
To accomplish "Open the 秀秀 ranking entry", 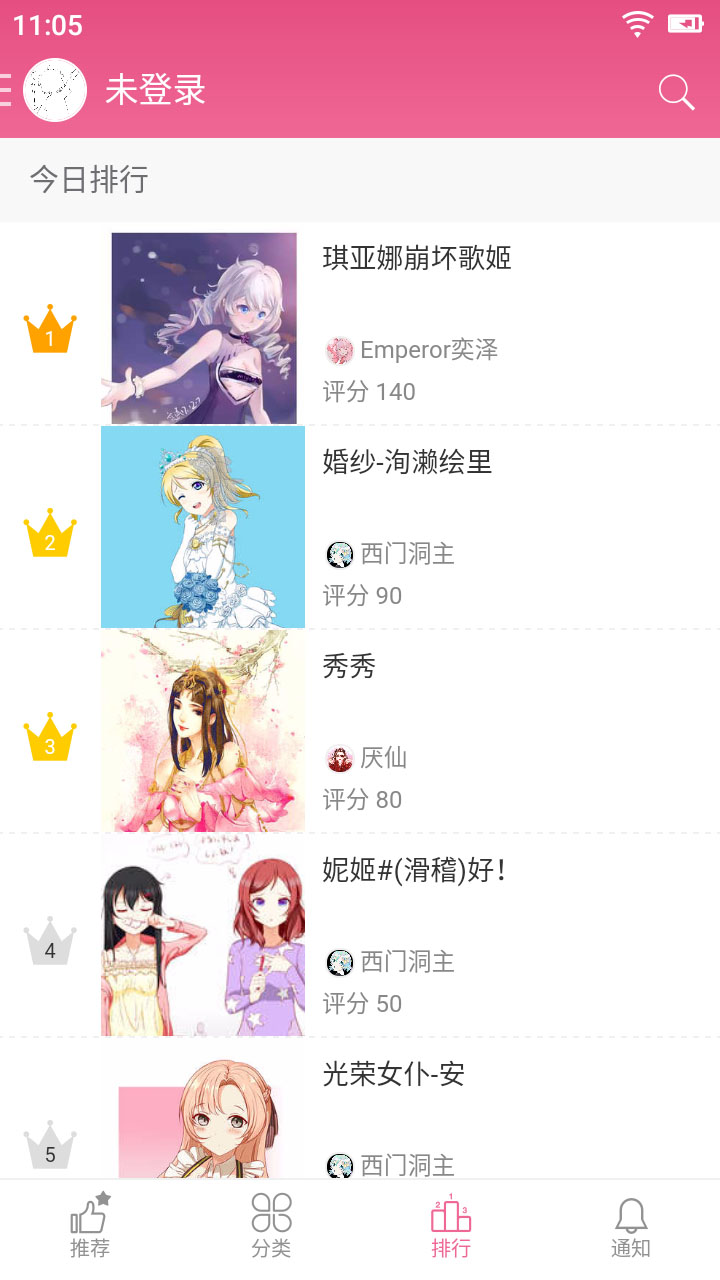I will pyautogui.click(x=347, y=666).
